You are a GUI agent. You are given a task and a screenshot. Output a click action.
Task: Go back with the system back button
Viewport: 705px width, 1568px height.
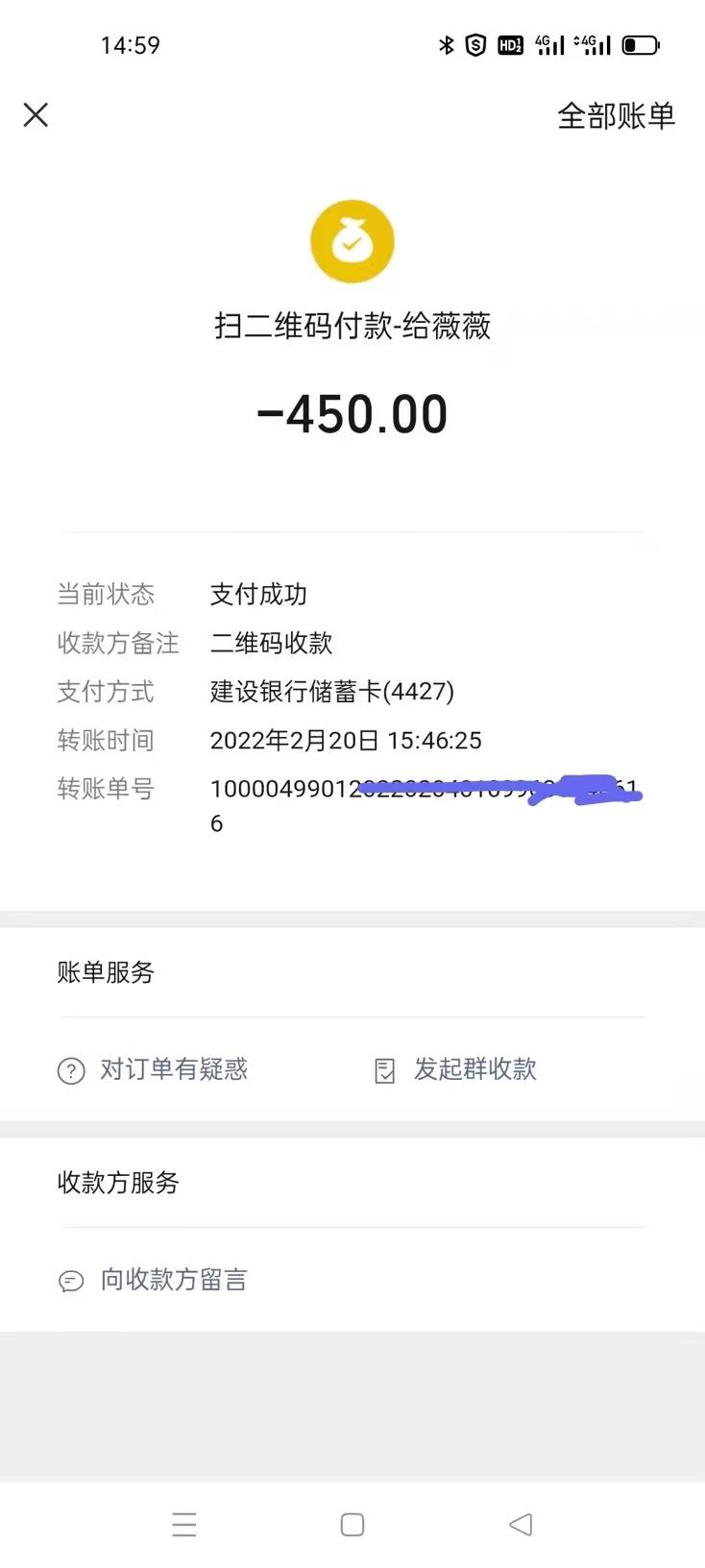521,1524
